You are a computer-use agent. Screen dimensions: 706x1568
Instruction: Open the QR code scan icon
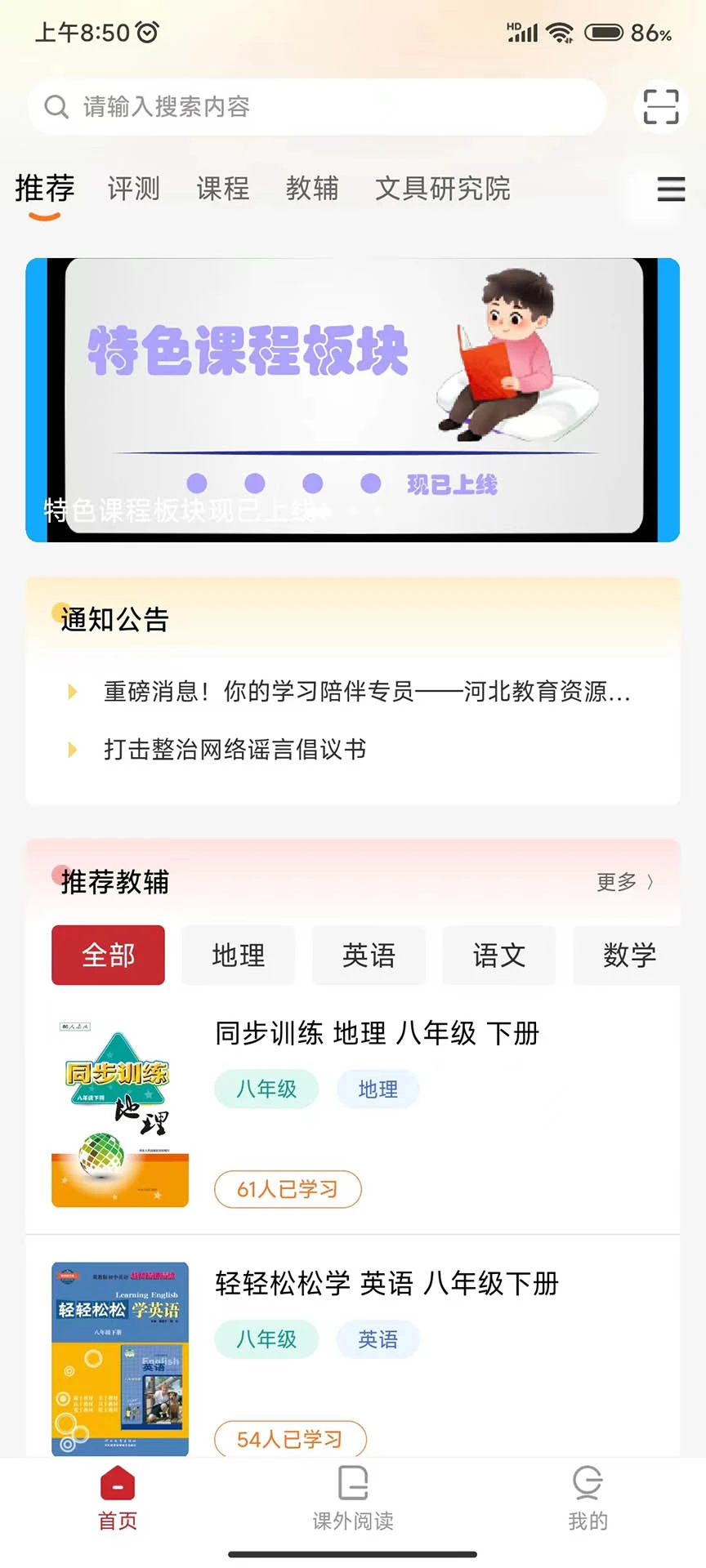(x=660, y=106)
